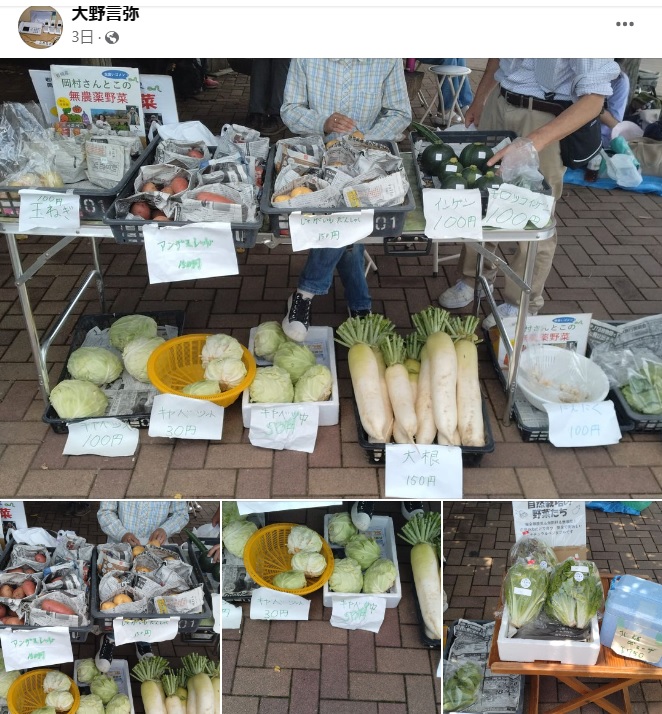Open the post's three-dot options menu
662x714 pixels.
click(x=625, y=24)
